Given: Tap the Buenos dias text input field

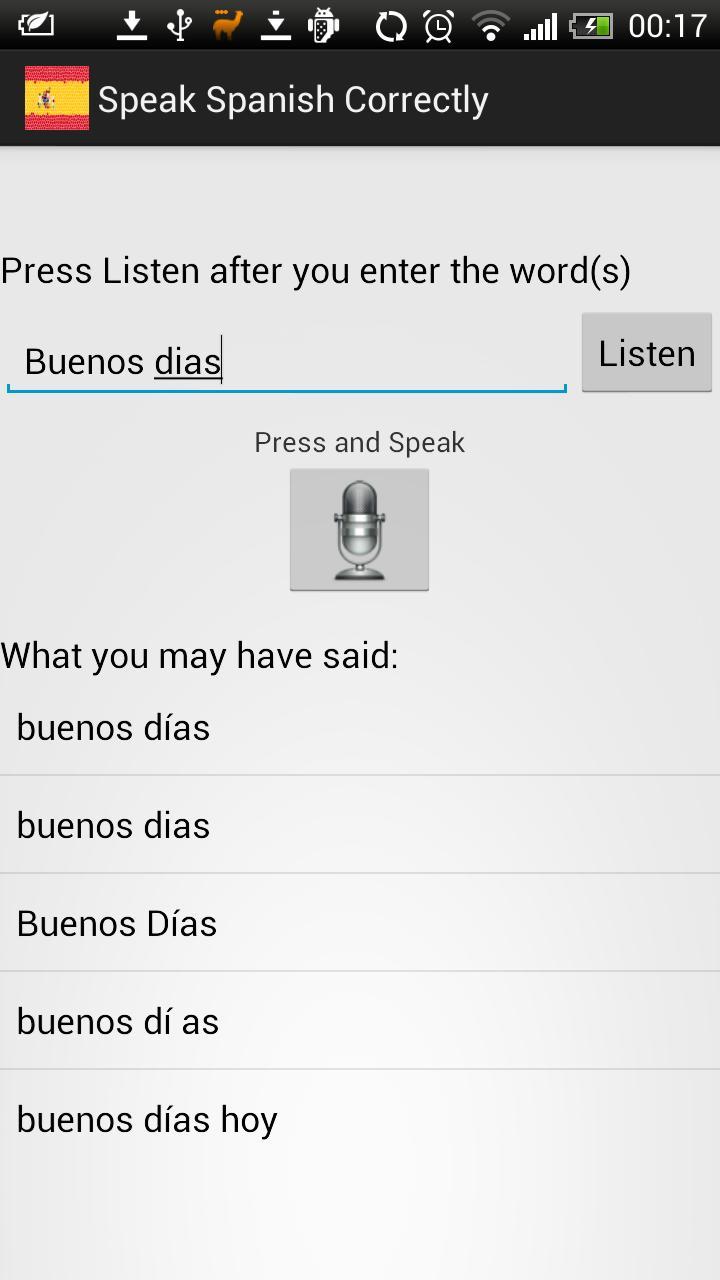Looking at the screenshot, I should point(287,358).
